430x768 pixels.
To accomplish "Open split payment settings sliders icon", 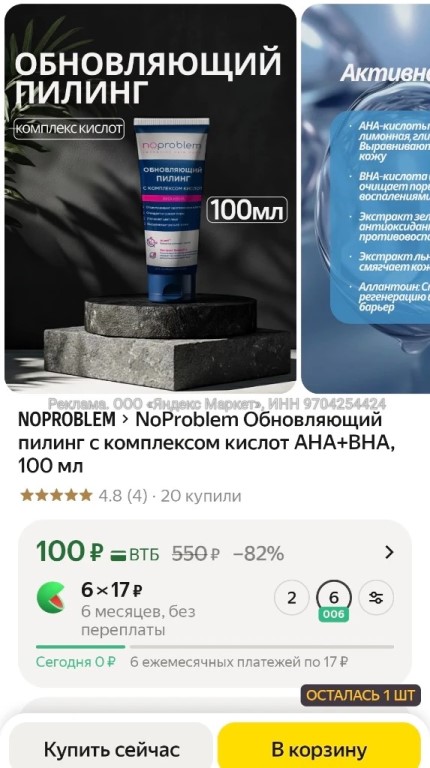I will [x=376, y=598].
